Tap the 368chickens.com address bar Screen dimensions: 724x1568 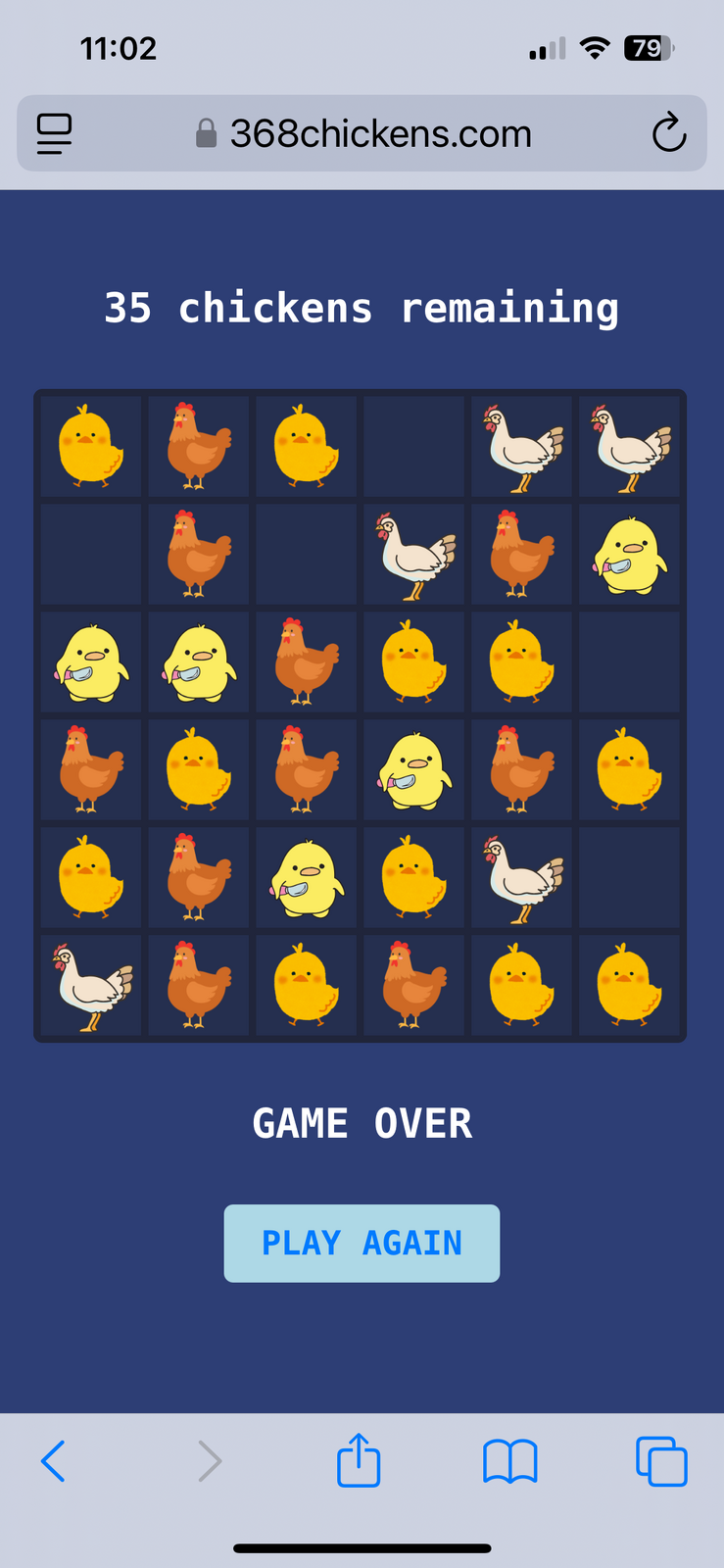click(380, 133)
